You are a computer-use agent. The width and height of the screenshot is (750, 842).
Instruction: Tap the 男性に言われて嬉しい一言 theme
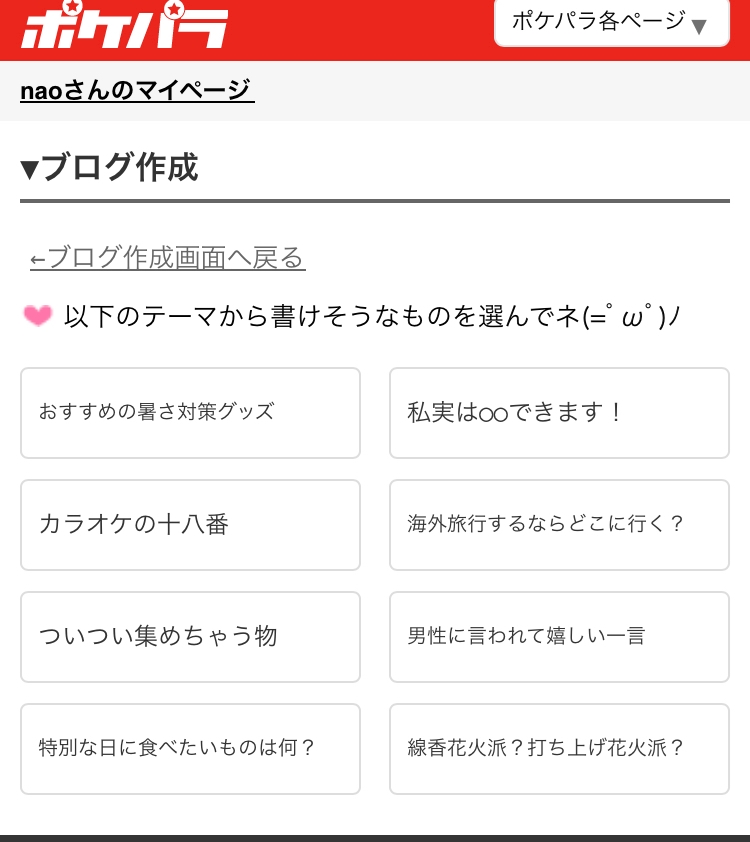point(559,637)
